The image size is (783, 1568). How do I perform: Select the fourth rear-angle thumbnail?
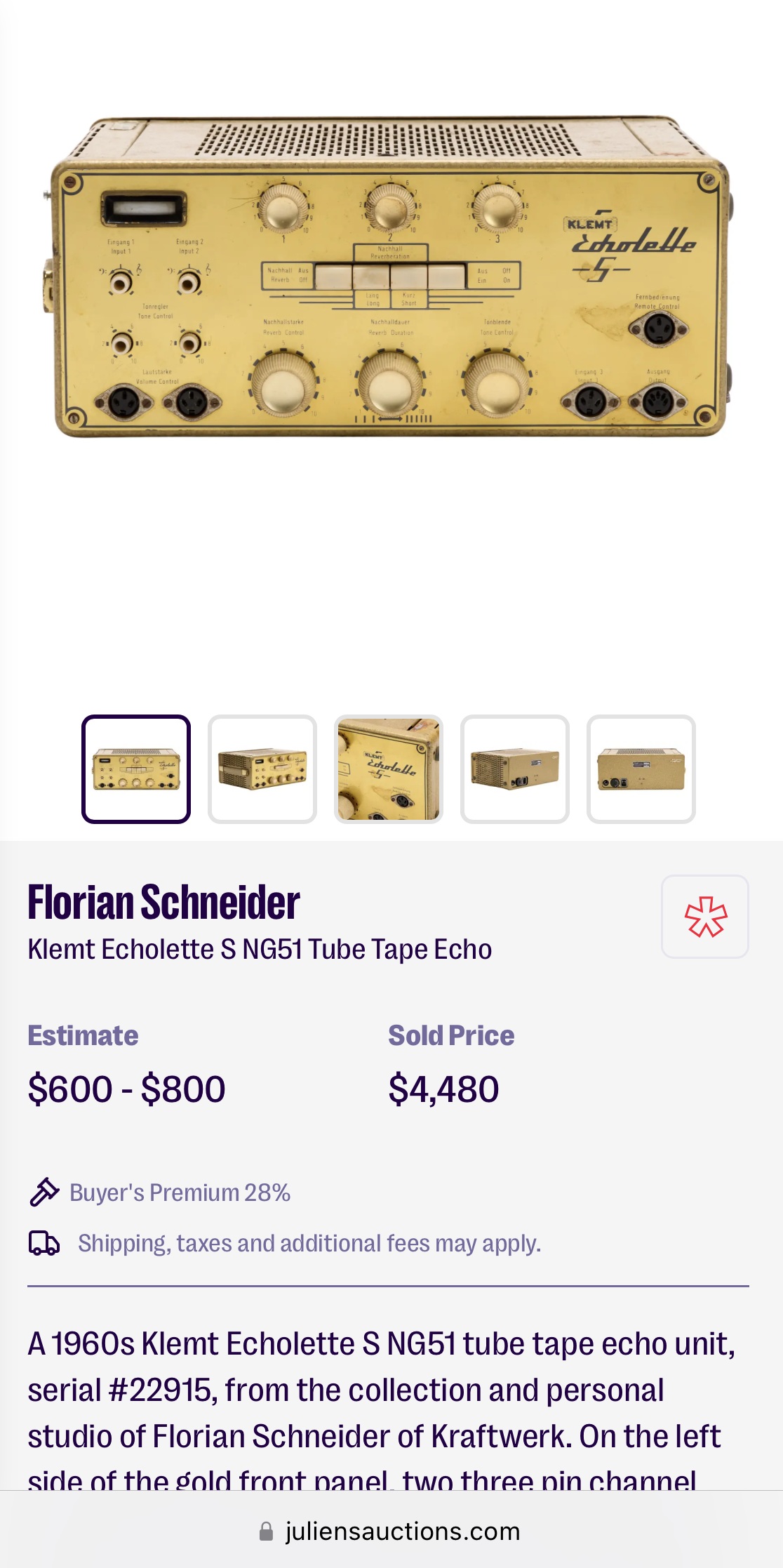click(515, 769)
